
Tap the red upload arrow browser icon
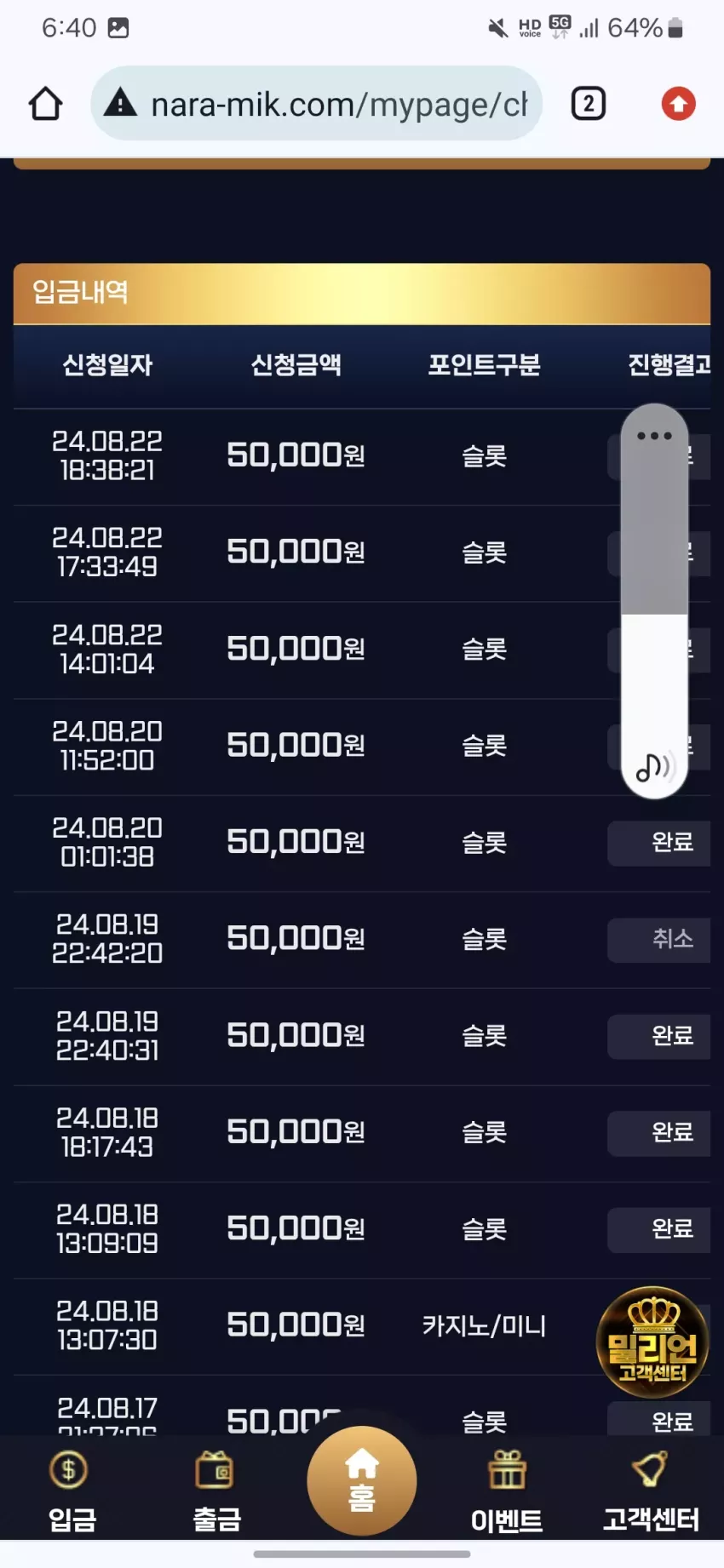point(679,104)
